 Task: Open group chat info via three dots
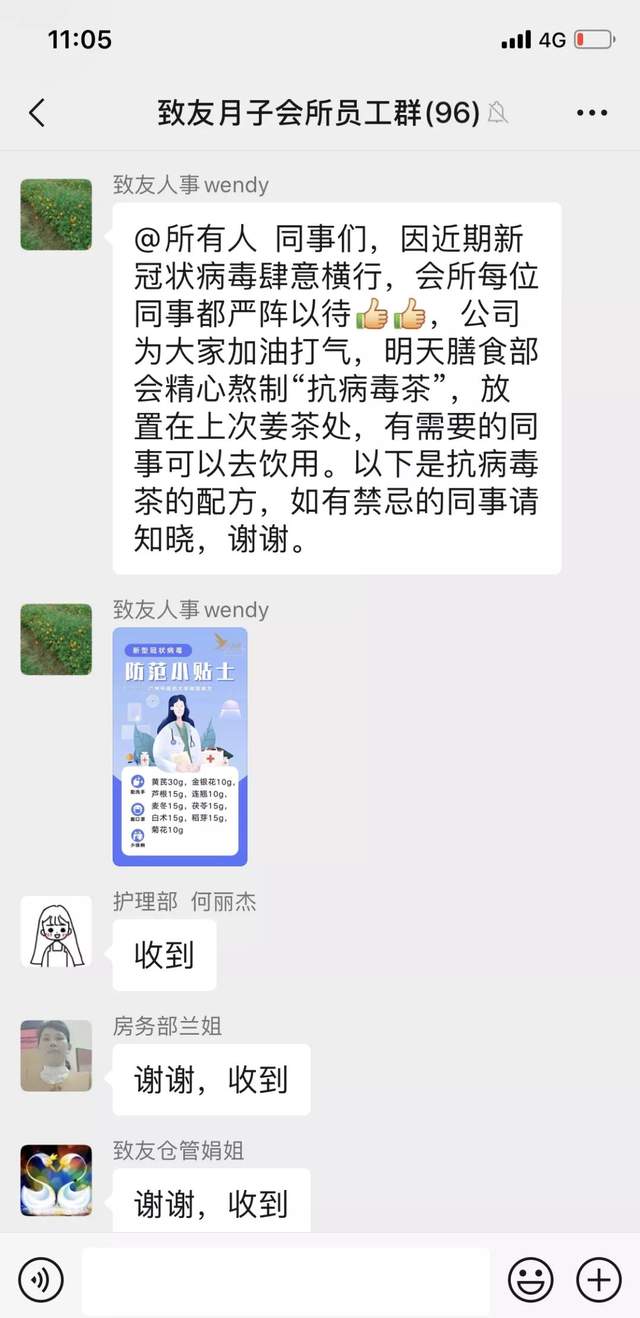coord(592,113)
